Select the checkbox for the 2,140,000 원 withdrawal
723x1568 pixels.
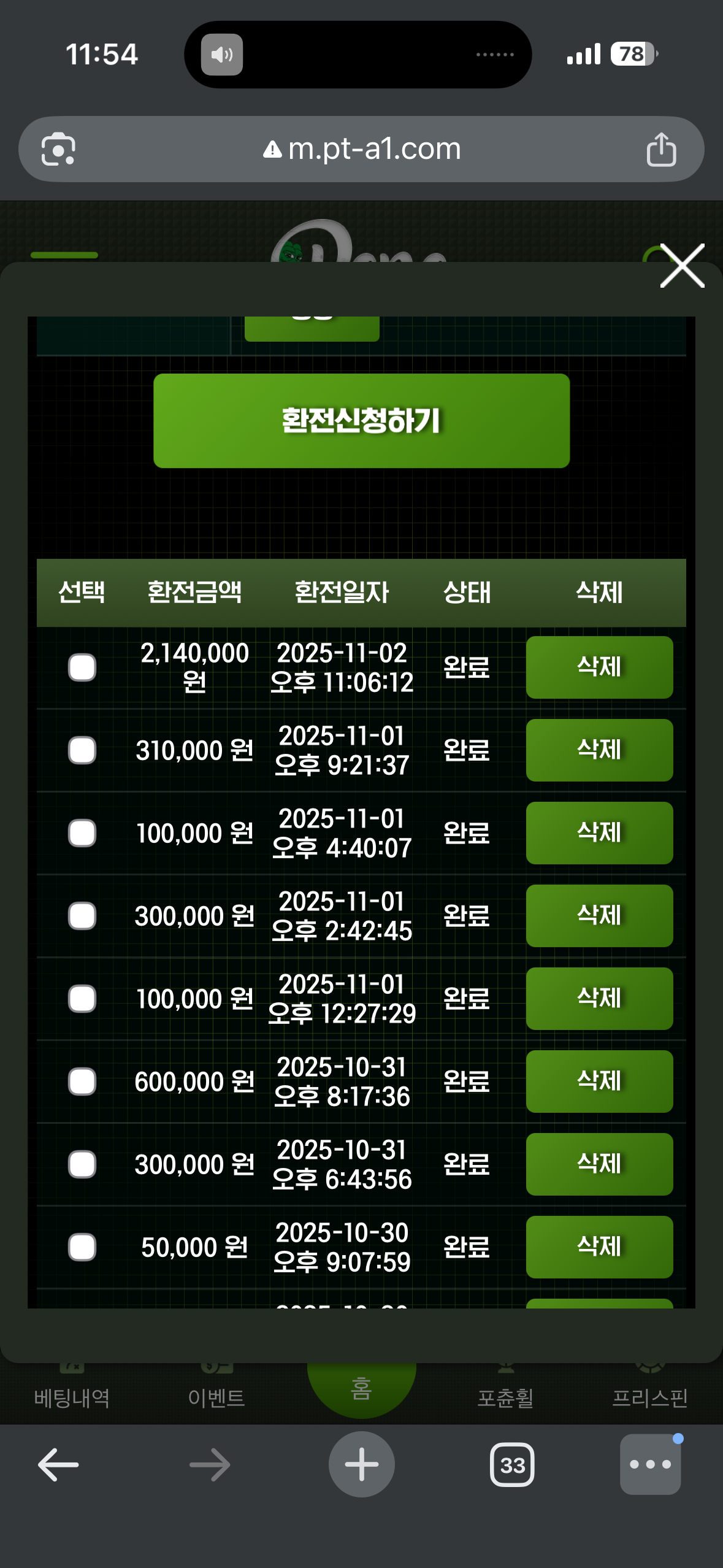click(x=82, y=667)
